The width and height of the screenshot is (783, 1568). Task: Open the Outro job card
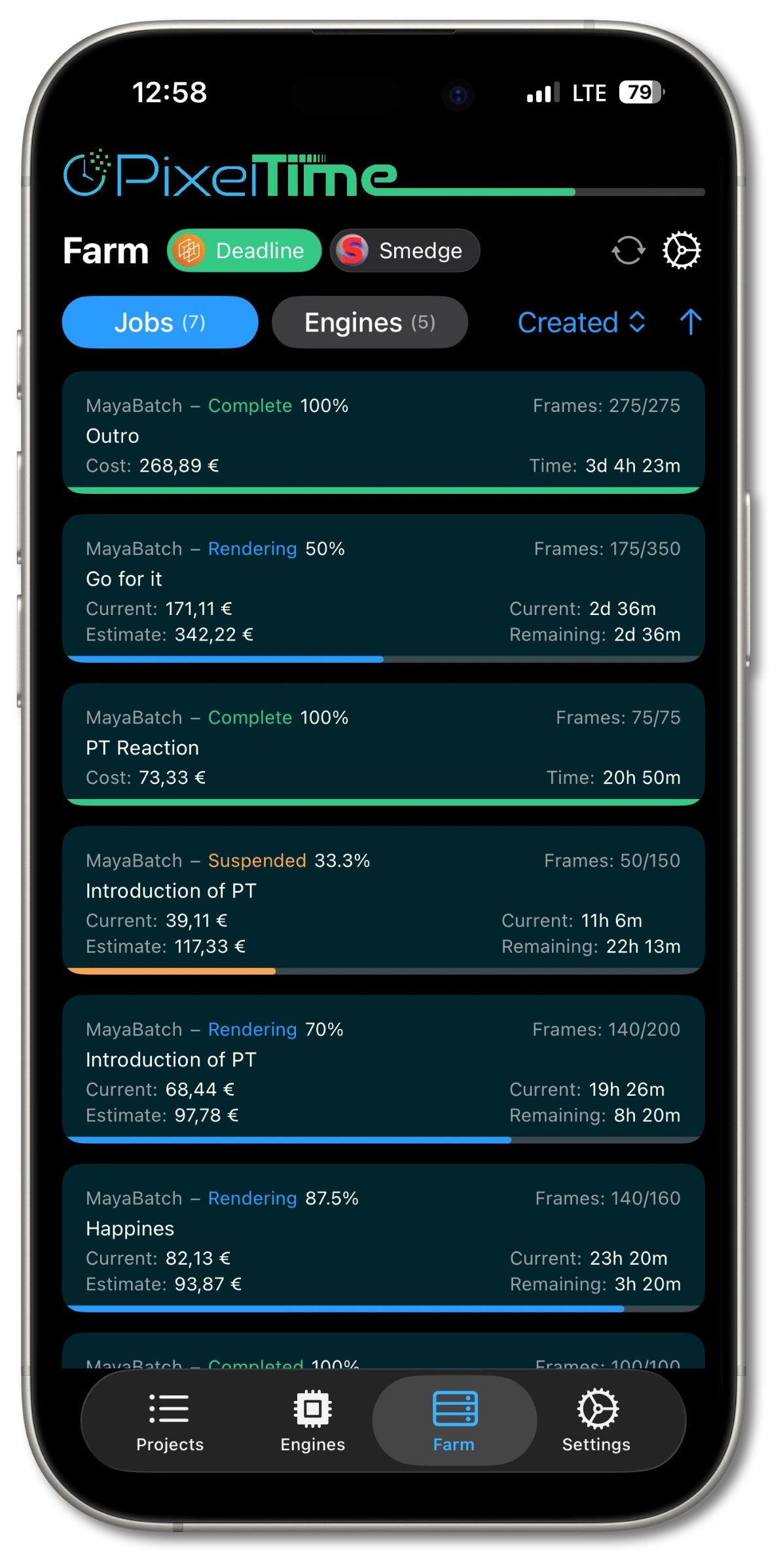click(383, 433)
